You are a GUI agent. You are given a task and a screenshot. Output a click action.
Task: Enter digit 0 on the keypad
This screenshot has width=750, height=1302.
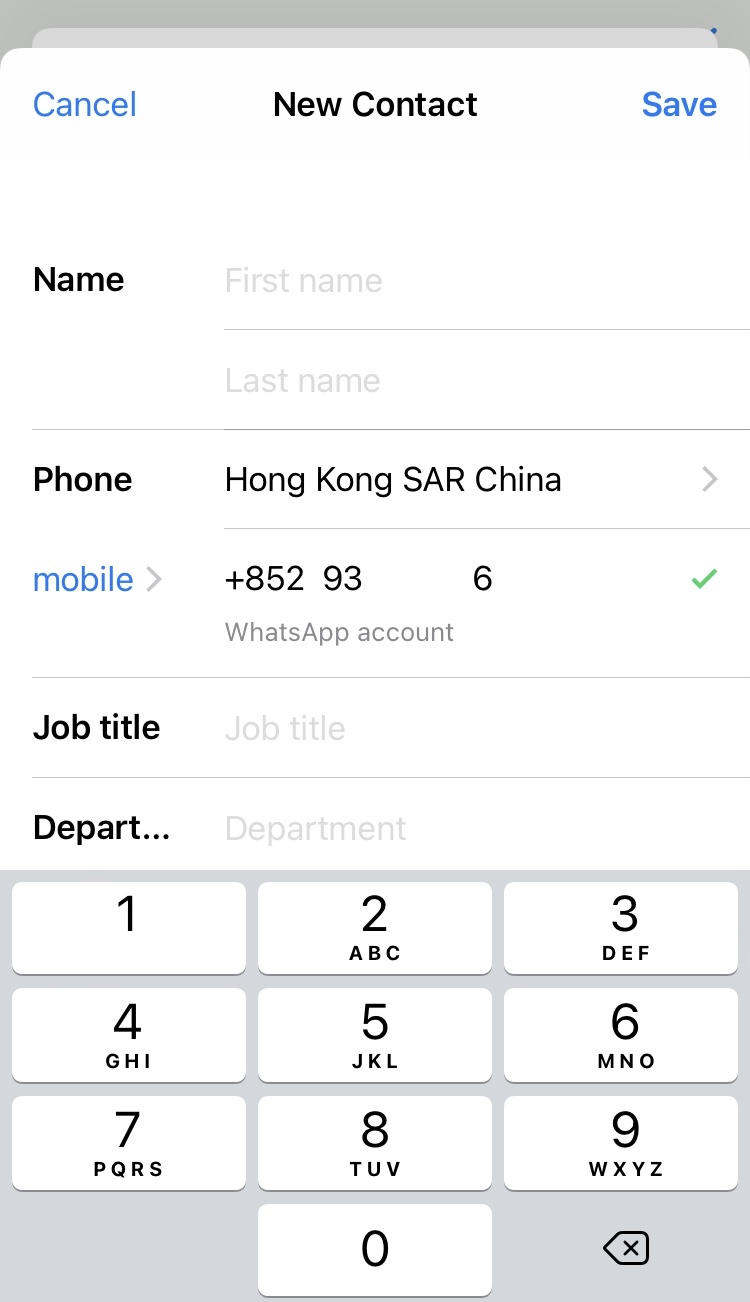375,1249
